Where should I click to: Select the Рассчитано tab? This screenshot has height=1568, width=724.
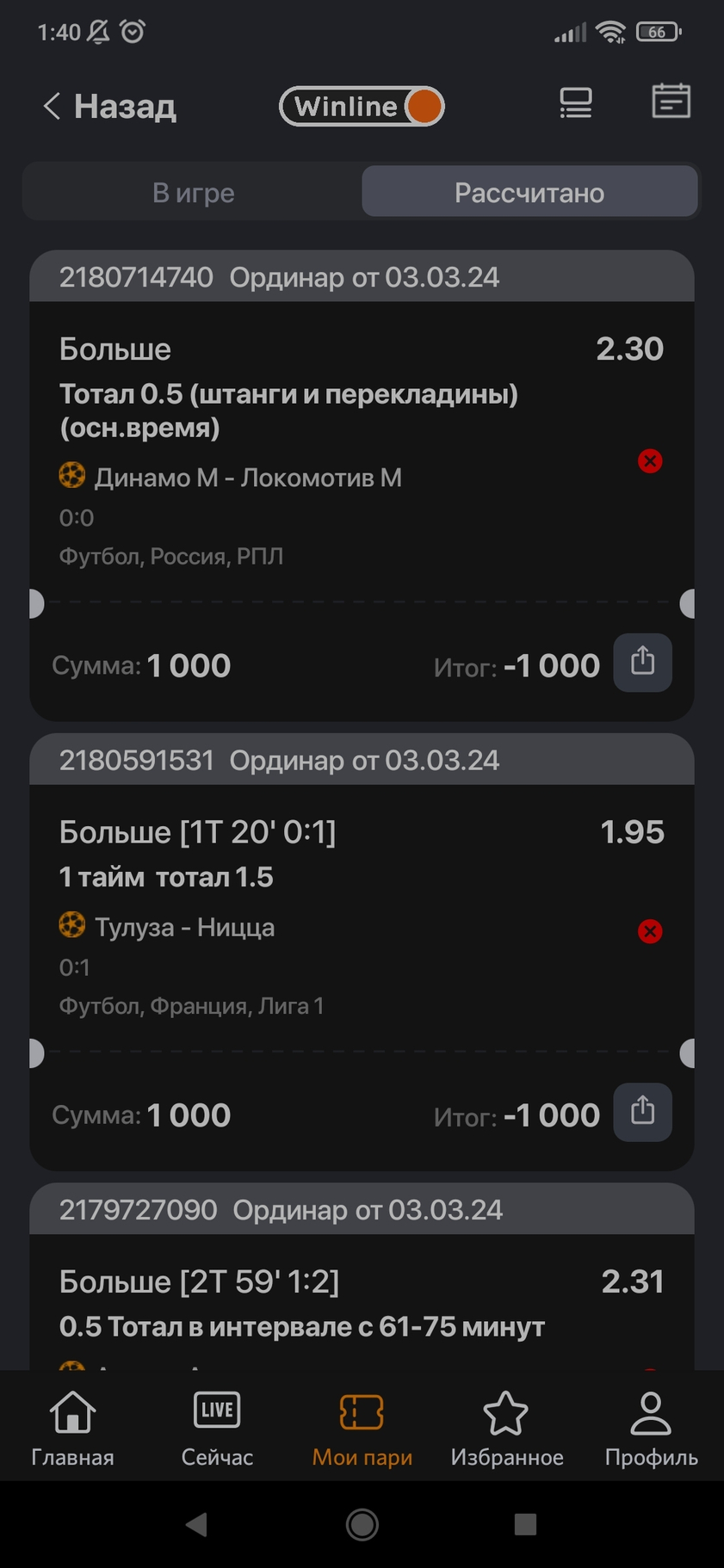tap(529, 192)
